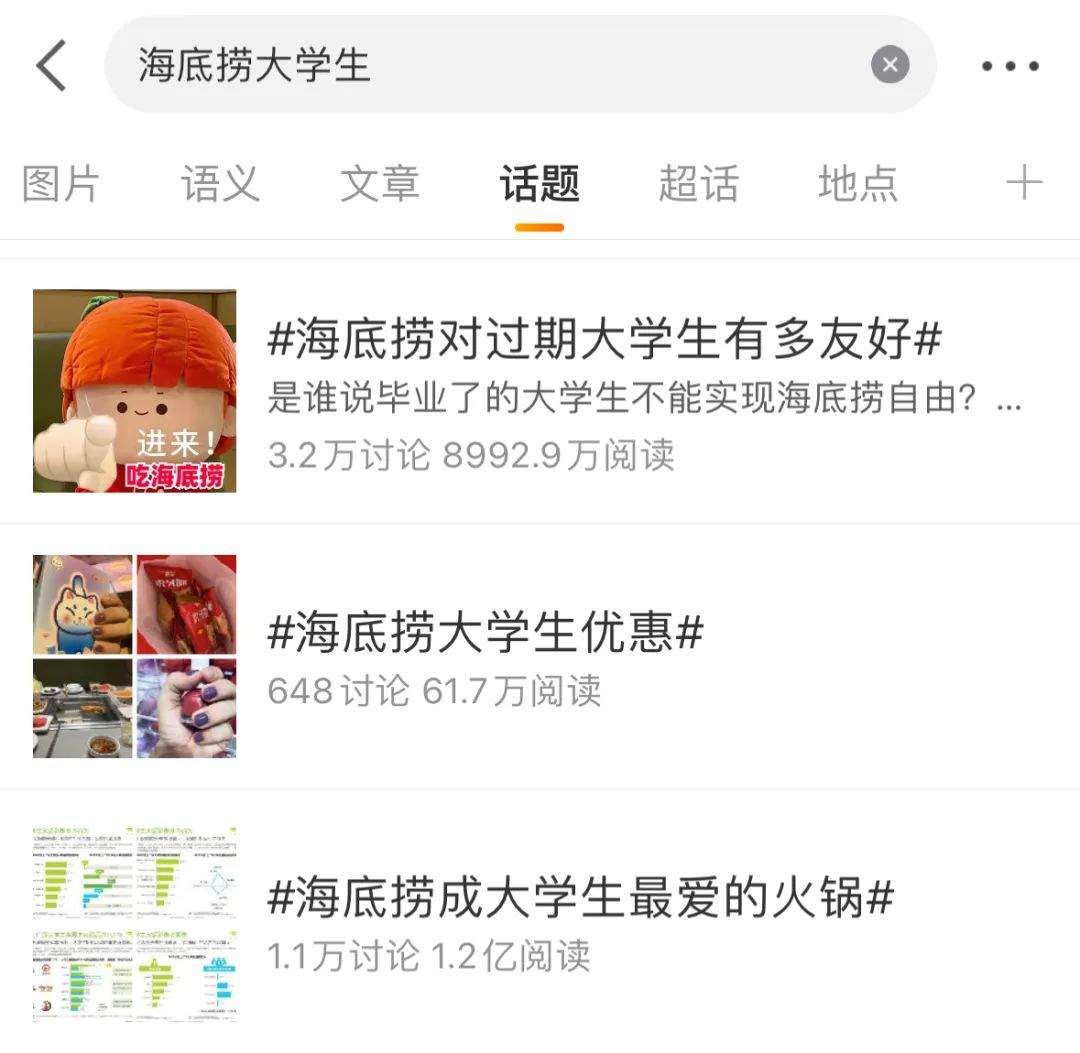Switch to the 文章 tab
Screen dimensions: 1080x1053
379,184
